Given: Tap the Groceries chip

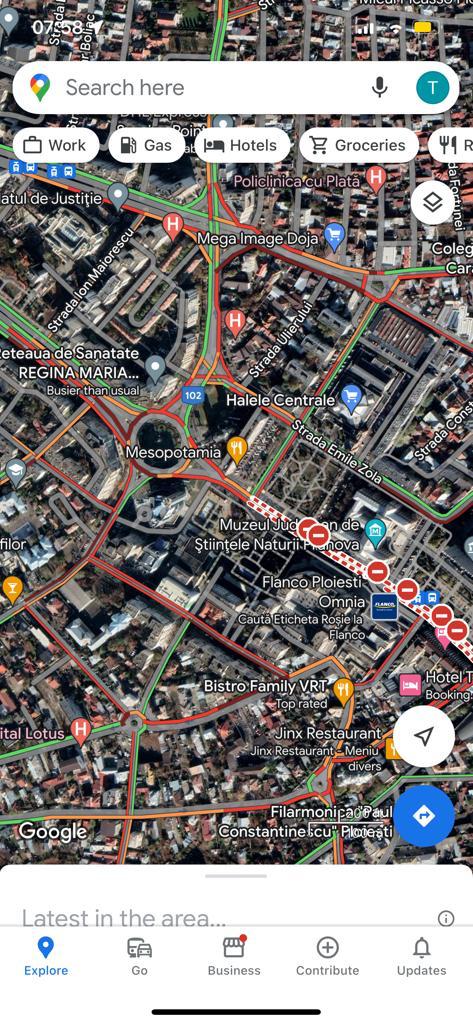Looking at the screenshot, I should [359, 145].
